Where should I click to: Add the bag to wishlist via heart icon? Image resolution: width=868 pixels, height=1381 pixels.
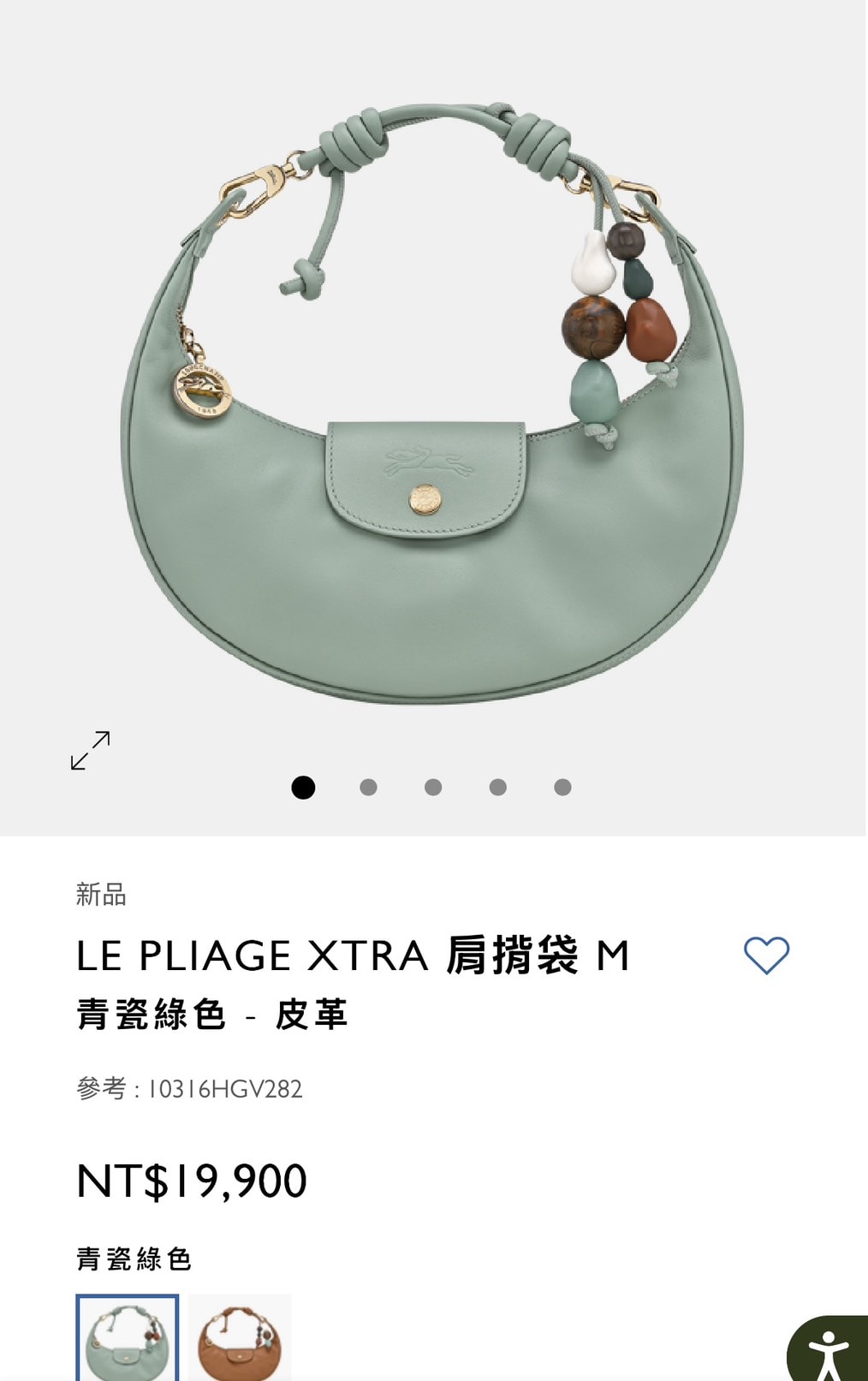768,956
